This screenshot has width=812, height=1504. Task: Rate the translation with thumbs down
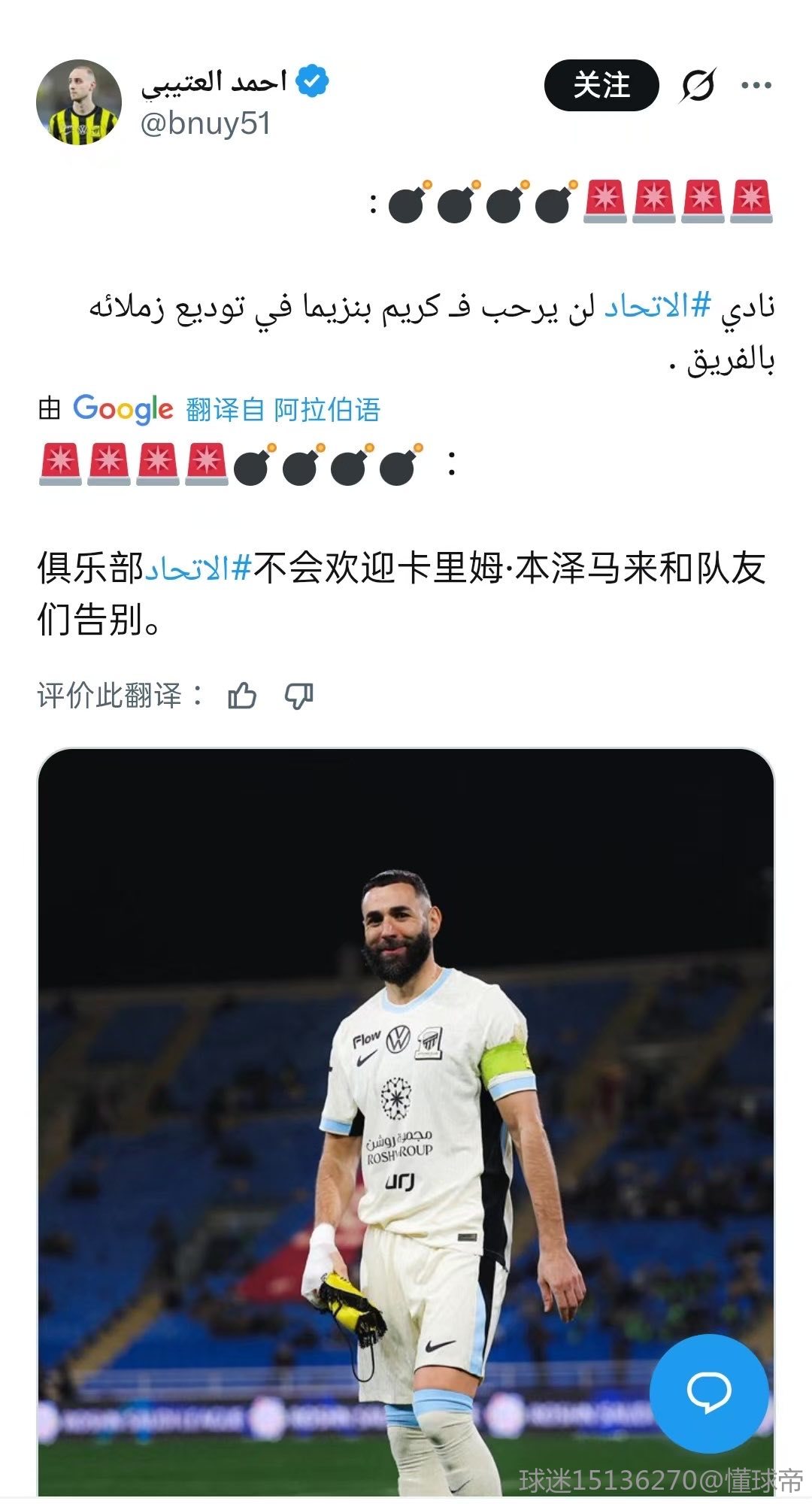(298, 696)
